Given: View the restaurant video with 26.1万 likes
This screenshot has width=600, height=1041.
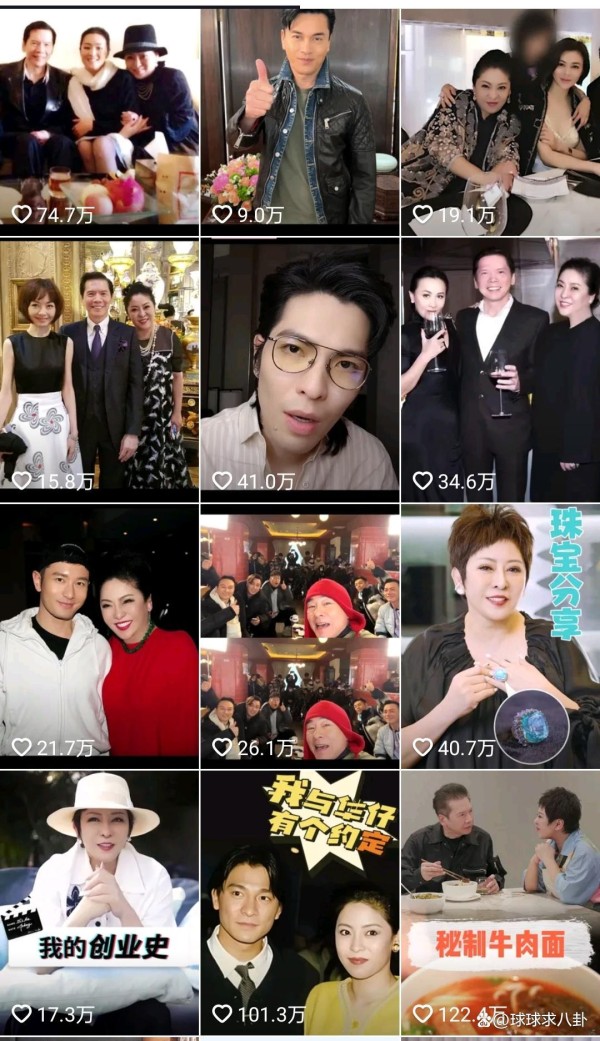Looking at the screenshot, I should 299,635.
